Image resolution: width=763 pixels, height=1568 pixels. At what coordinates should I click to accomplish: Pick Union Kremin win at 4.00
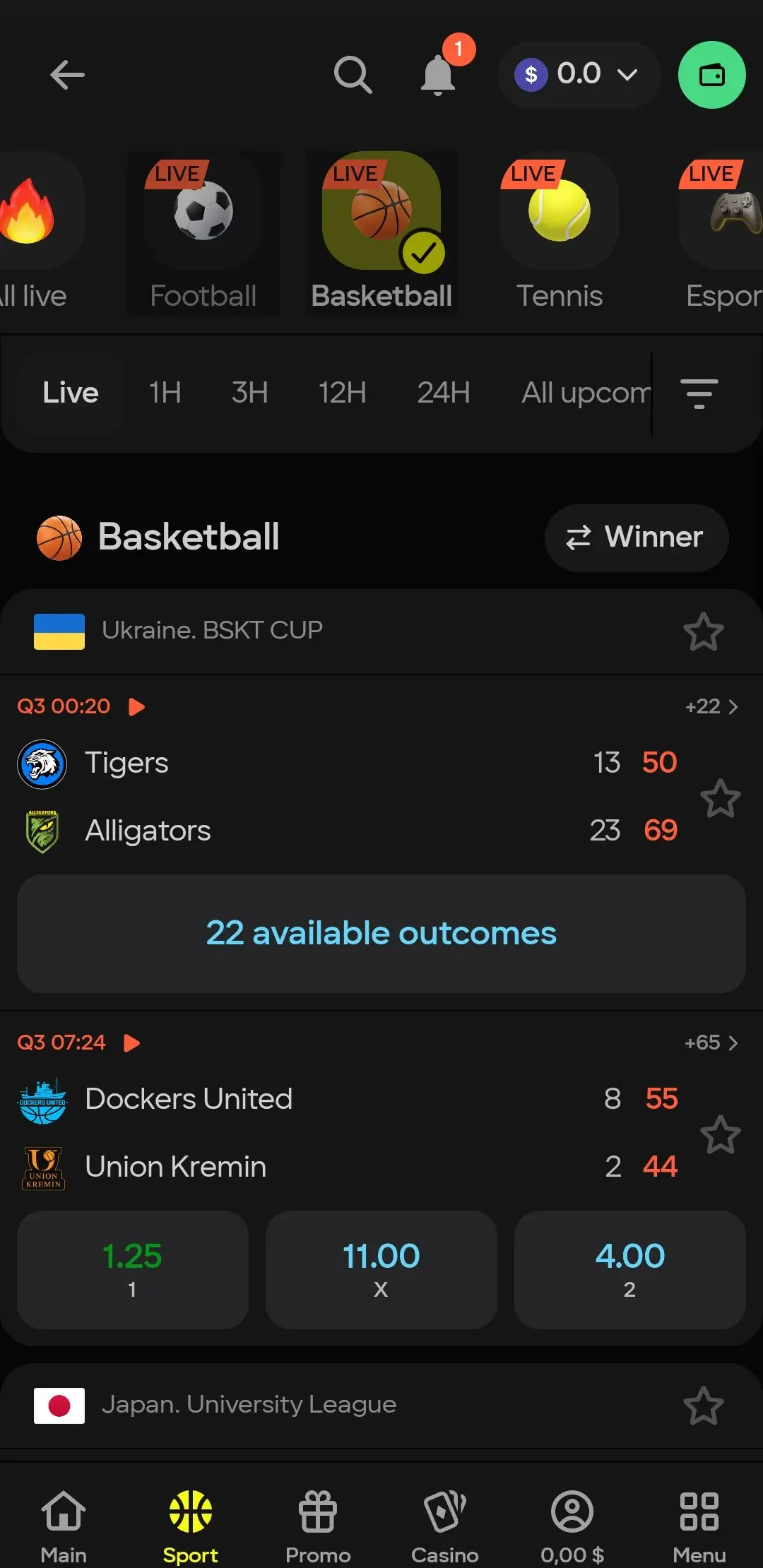click(630, 1269)
